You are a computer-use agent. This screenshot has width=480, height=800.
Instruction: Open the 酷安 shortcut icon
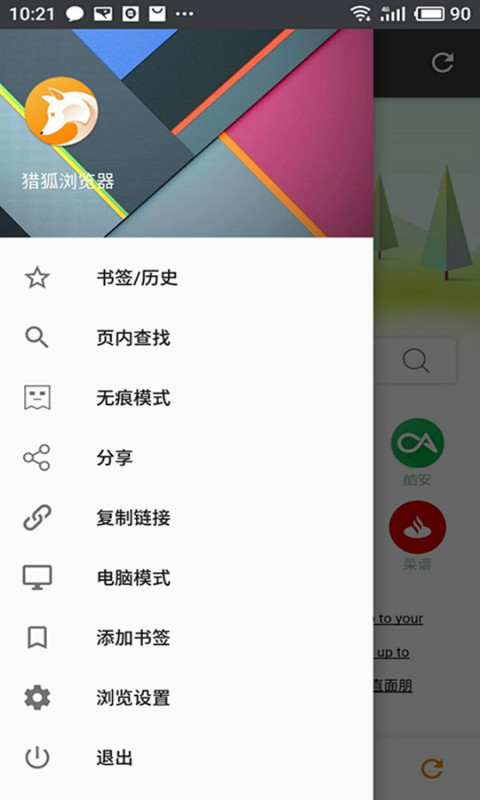(x=417, y=443)
